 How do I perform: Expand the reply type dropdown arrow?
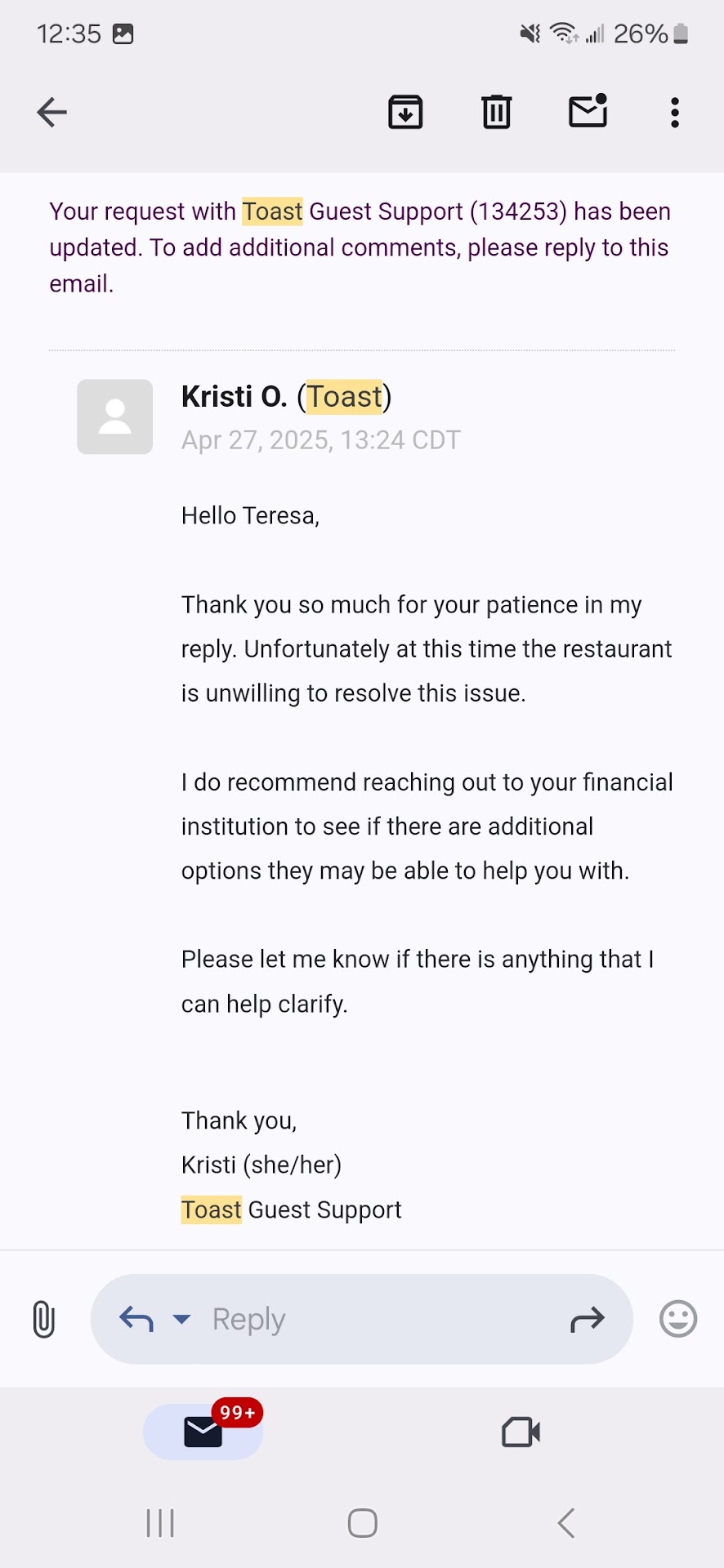(x=181, y=1319)
